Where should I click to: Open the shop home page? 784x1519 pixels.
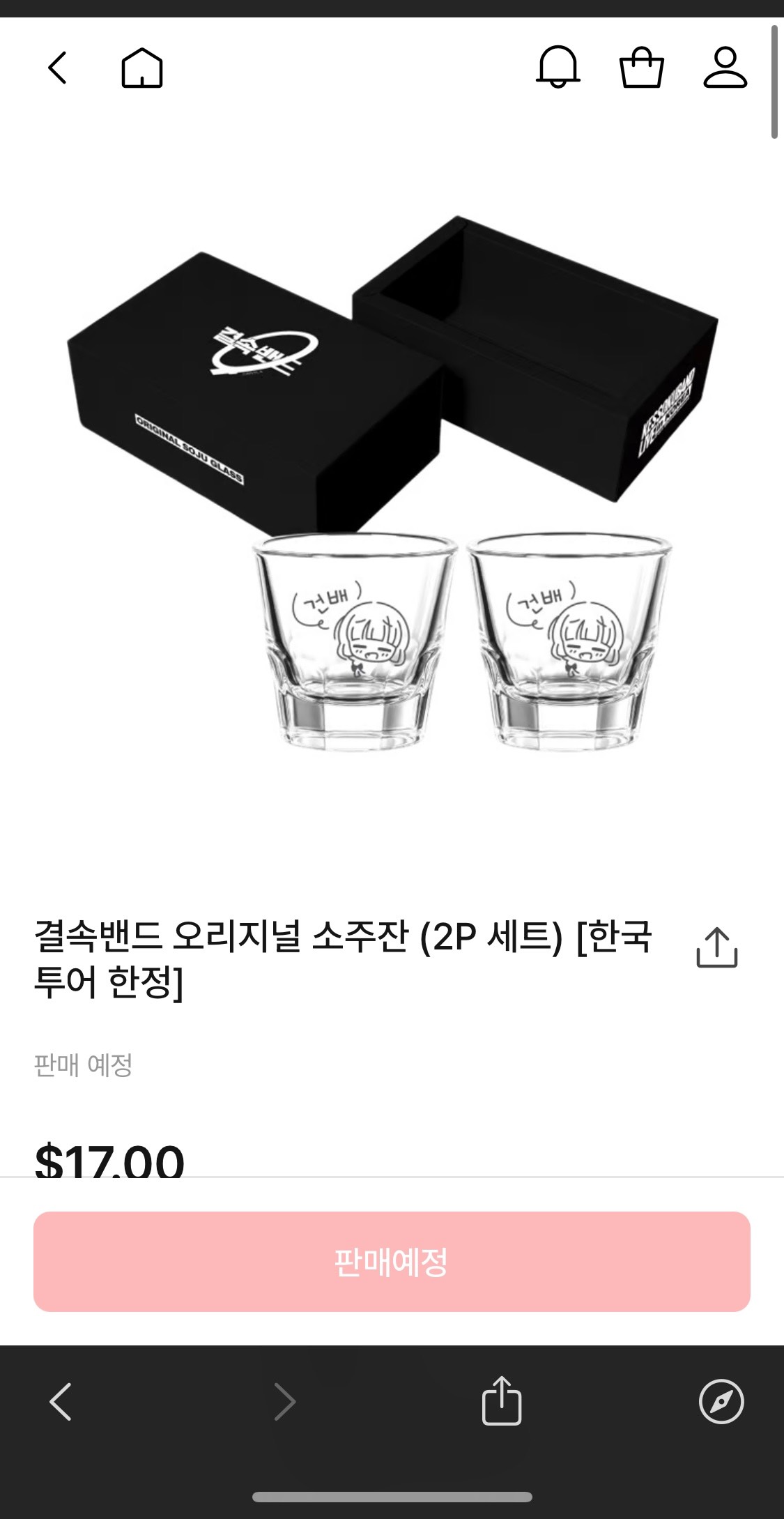[142, 68]
